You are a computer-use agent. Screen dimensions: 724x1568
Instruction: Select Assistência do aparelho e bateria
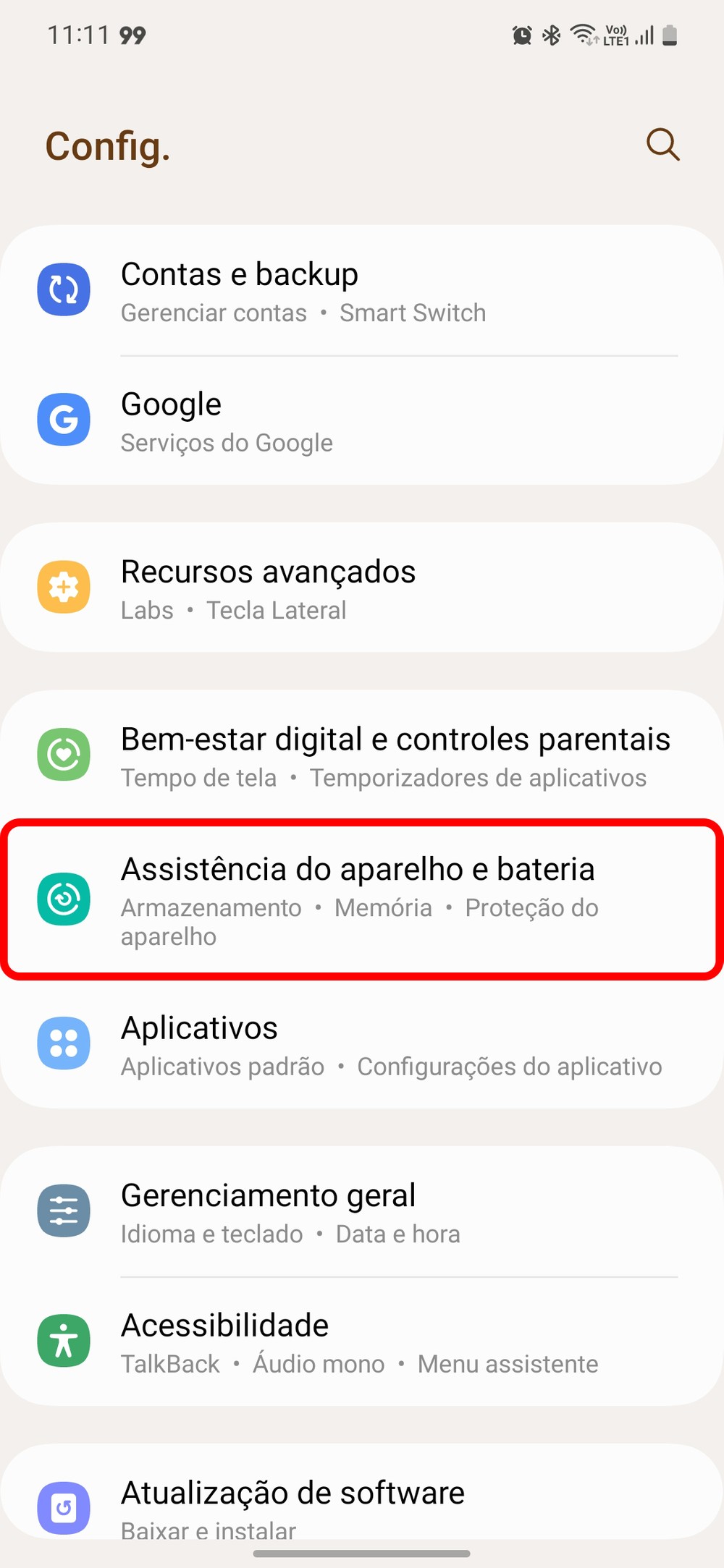(x=362, y=899)
